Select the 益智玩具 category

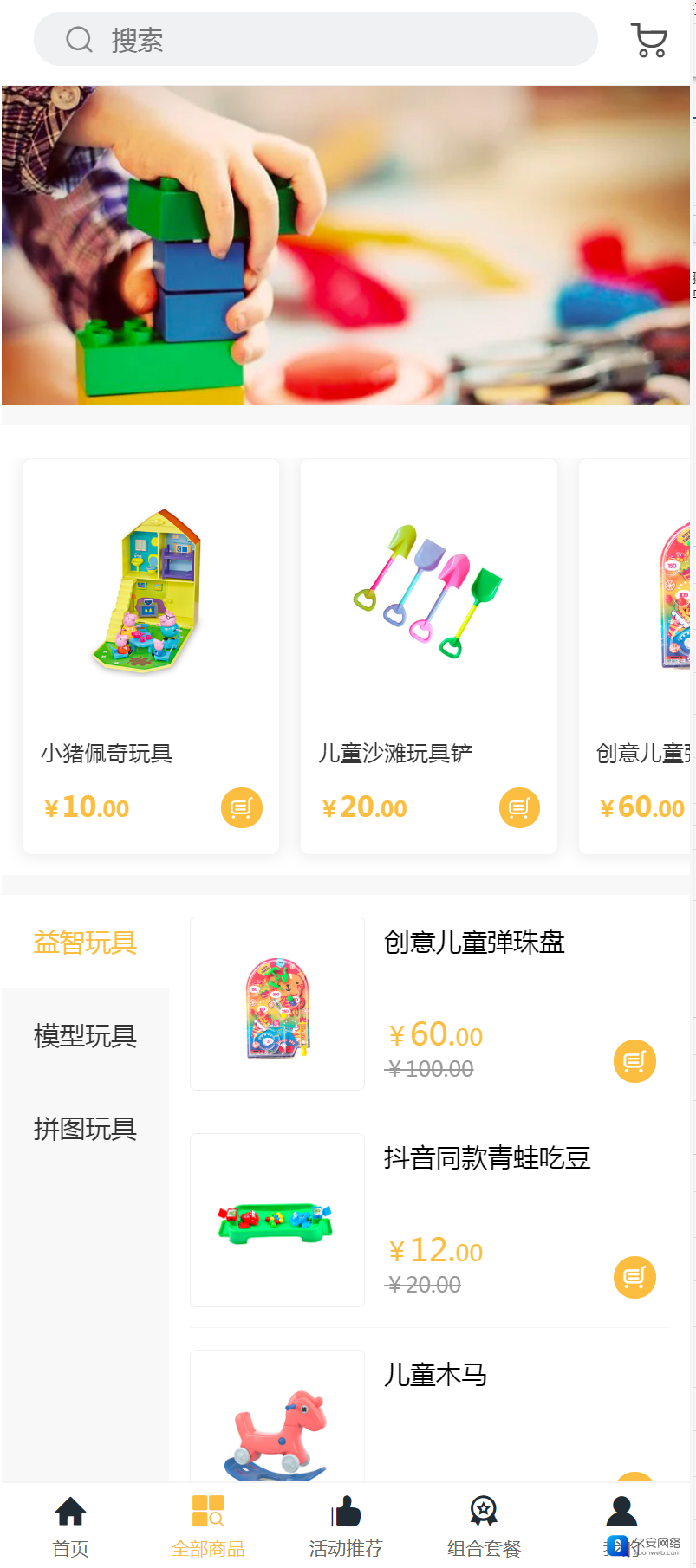[x=85, y=942]
